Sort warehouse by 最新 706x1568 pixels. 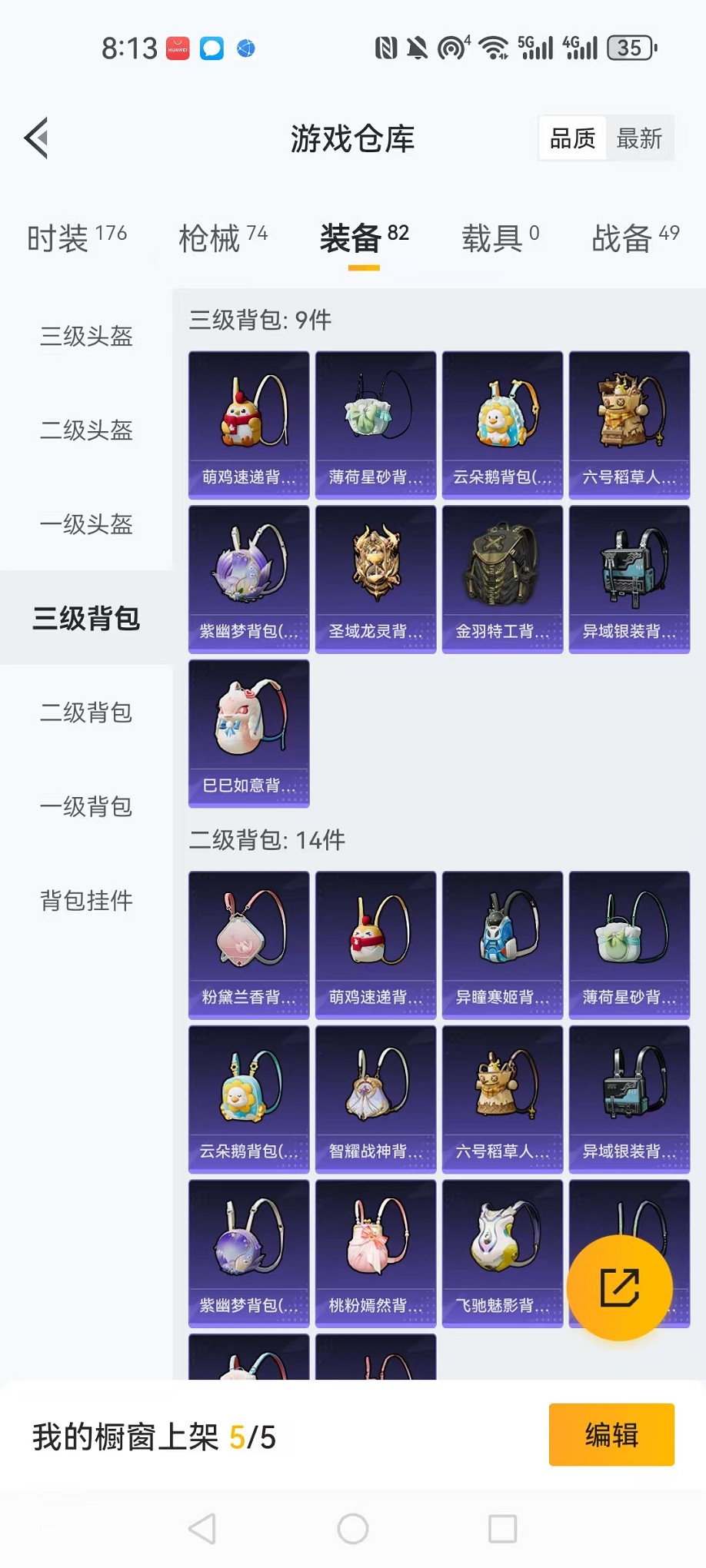[639, 138]
